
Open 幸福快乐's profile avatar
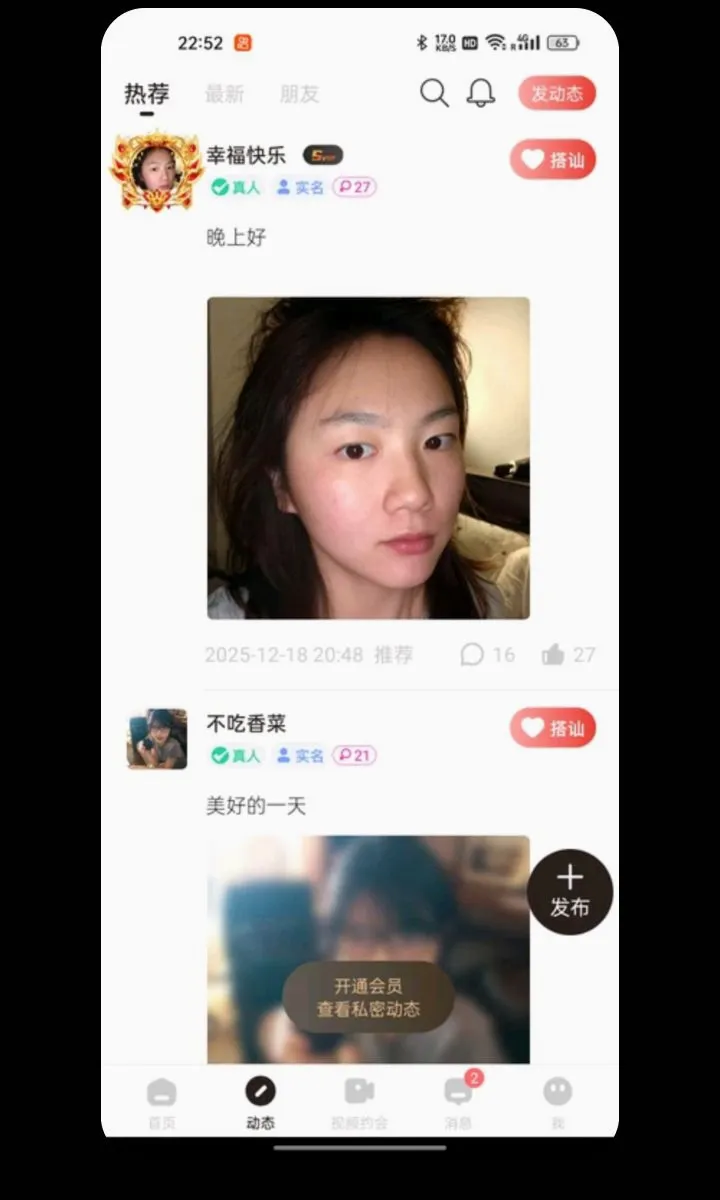click(156, 171)
